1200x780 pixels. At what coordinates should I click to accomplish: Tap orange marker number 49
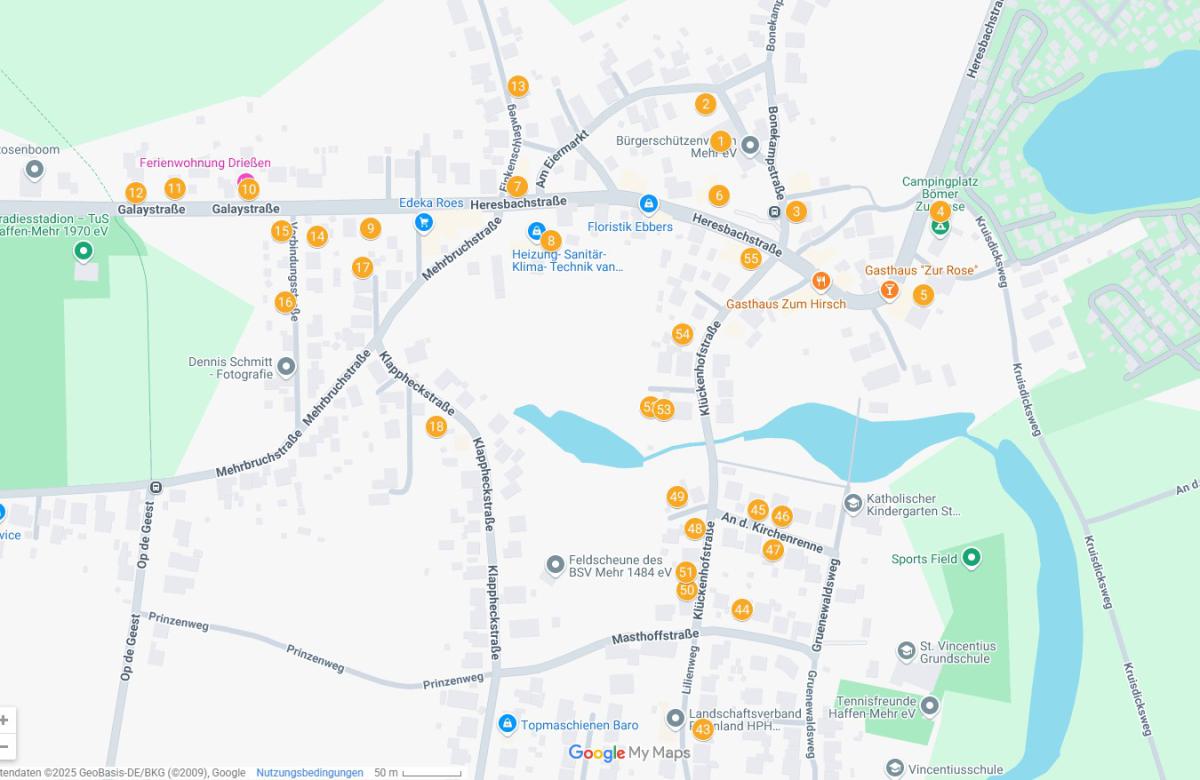pyautogui.click(x=677, y=497)
